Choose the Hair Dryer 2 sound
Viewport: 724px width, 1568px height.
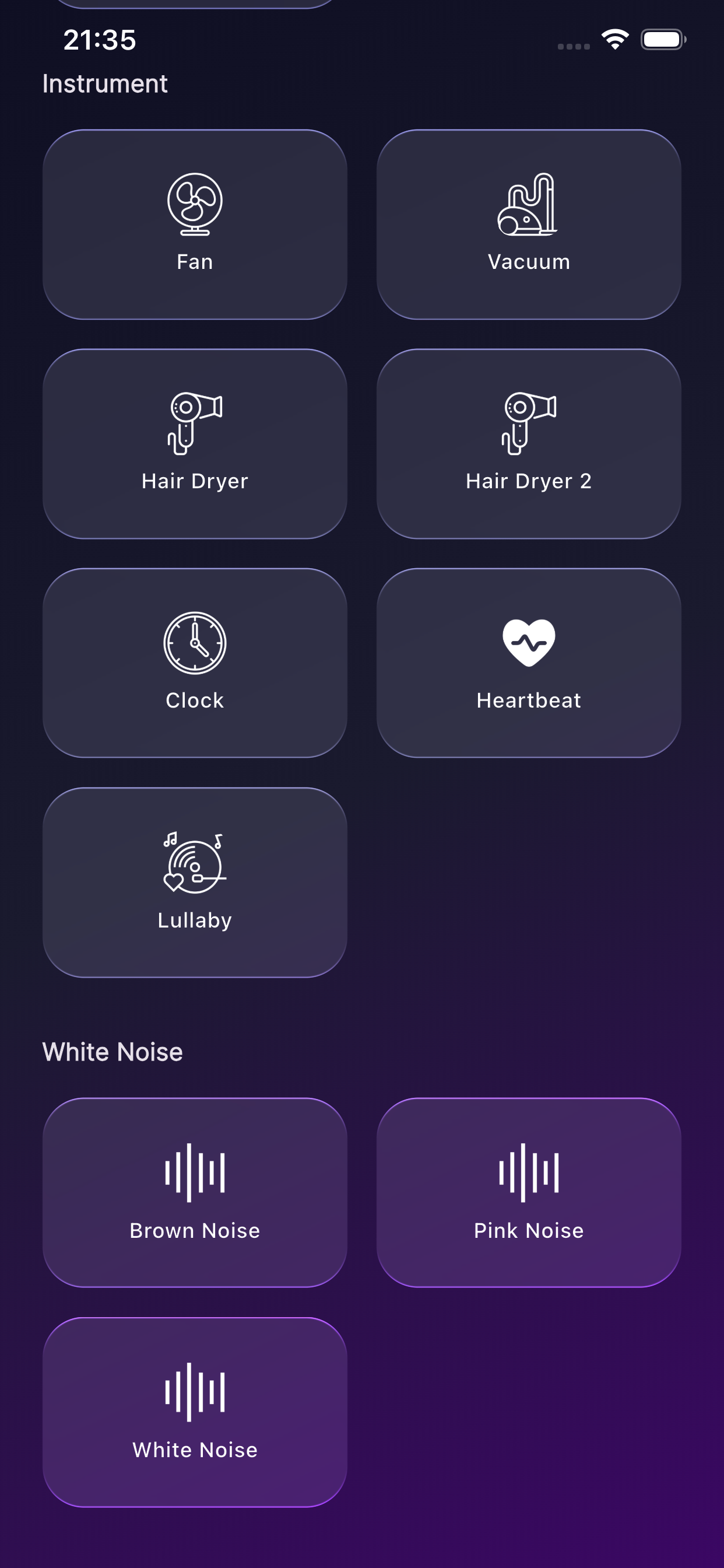[528, 443]
